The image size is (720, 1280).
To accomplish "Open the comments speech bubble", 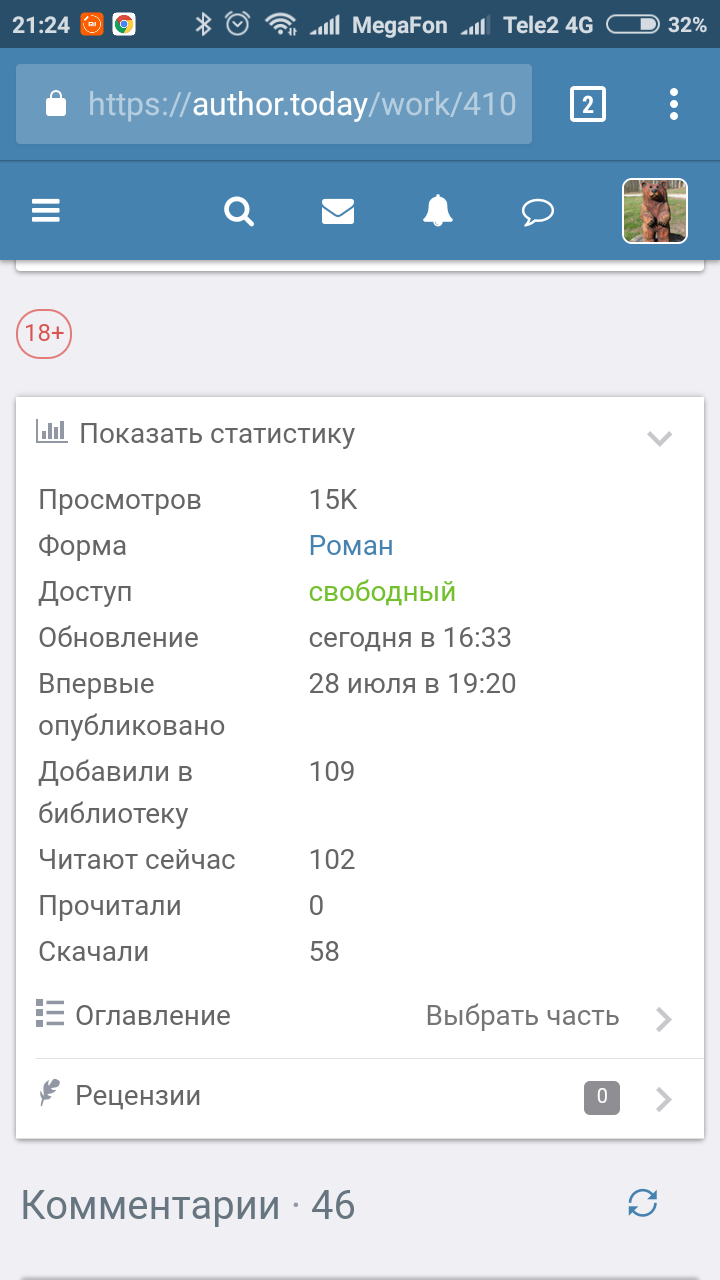I will 538,211.
